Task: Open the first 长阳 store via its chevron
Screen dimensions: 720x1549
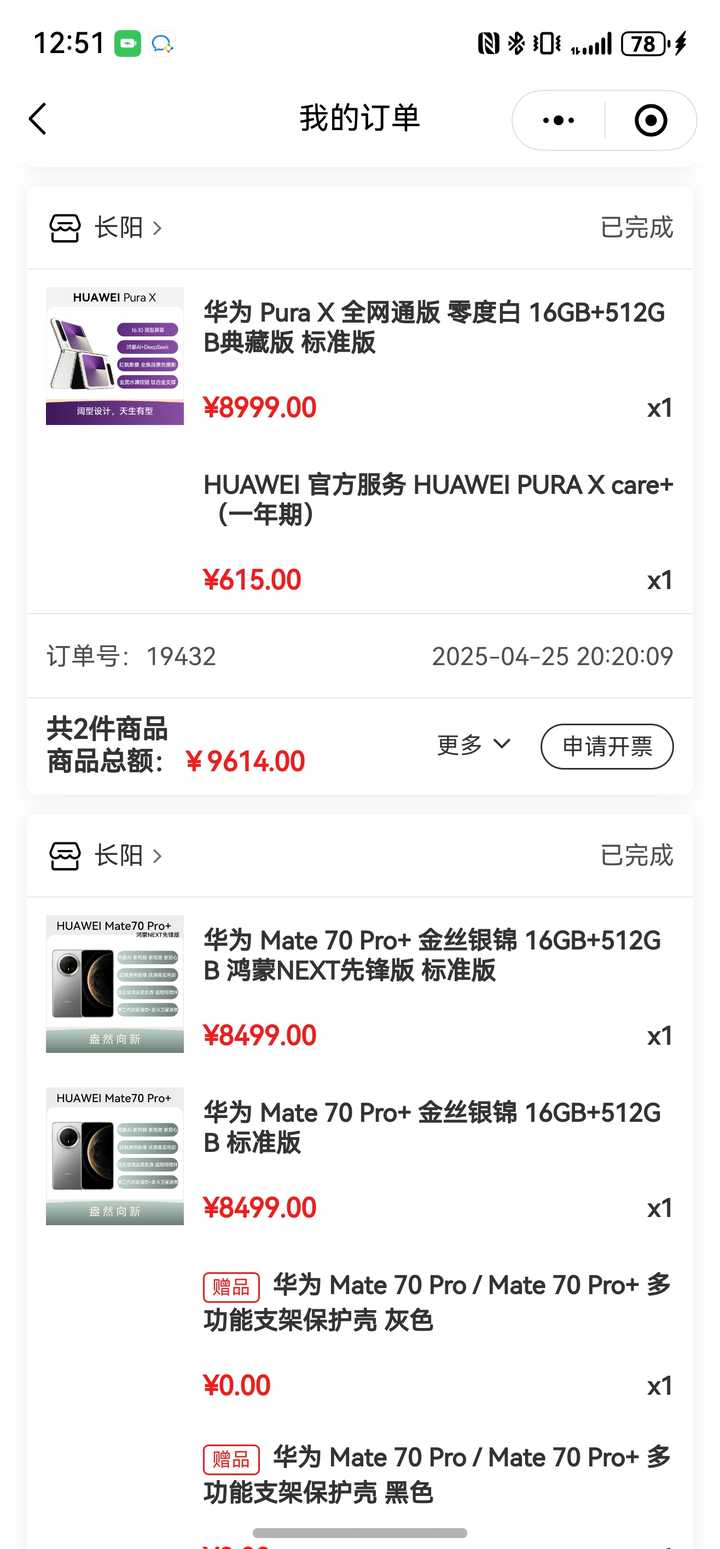Action: (158, 228)
